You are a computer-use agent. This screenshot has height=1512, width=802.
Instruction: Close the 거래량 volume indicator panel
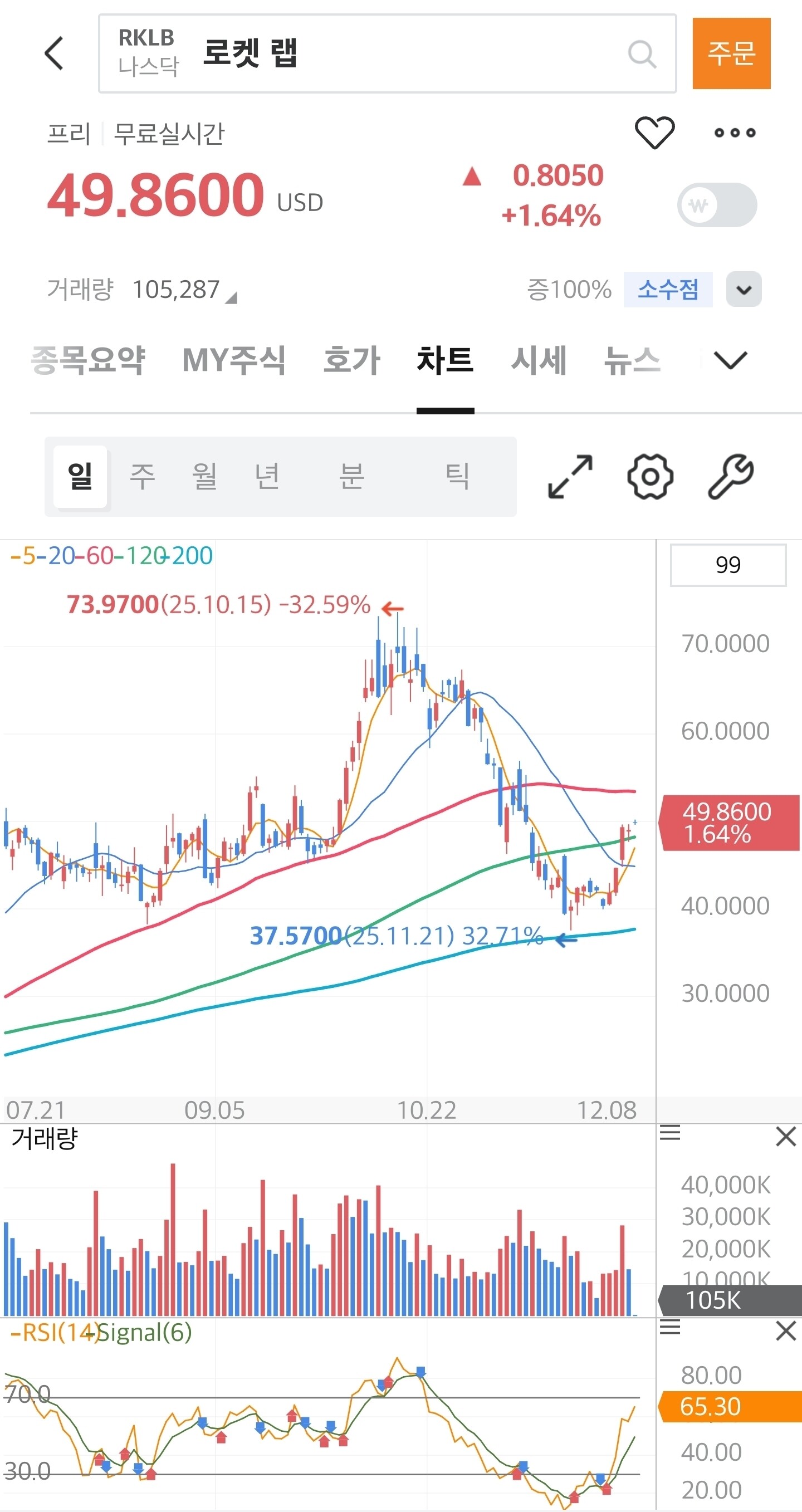(x=785, y=1136)
